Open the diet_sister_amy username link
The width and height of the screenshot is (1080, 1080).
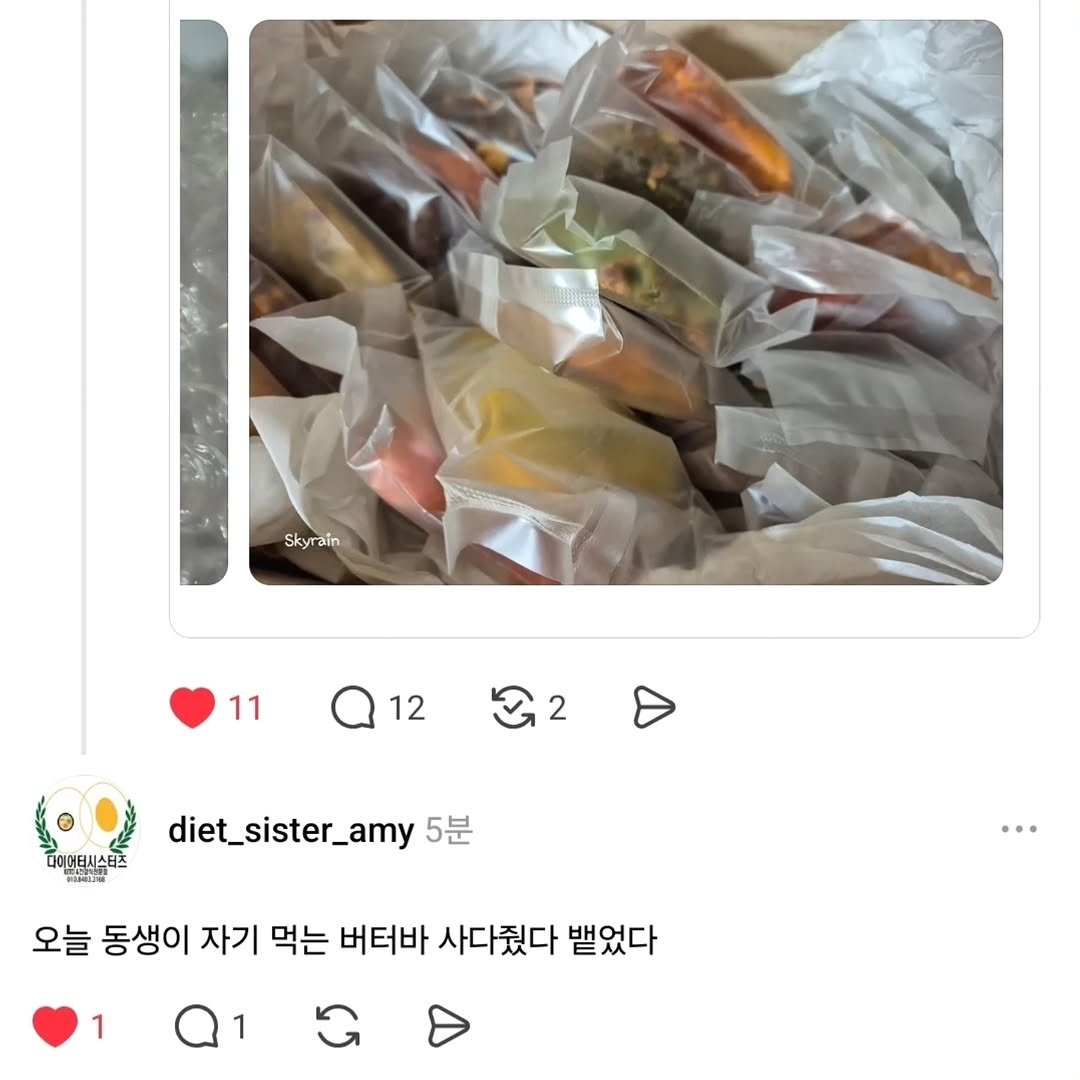(x=290, y=830)
